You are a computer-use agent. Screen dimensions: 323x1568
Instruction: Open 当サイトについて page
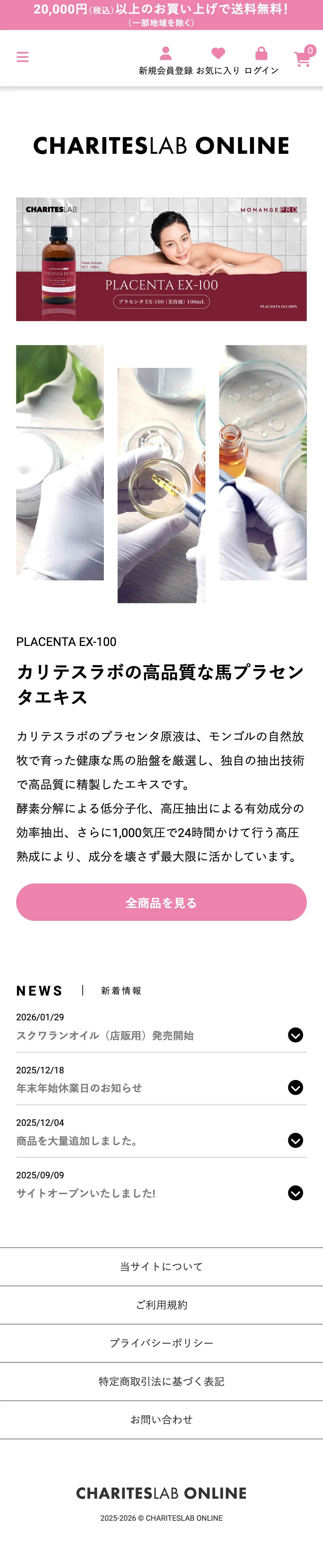[161, 1267]
